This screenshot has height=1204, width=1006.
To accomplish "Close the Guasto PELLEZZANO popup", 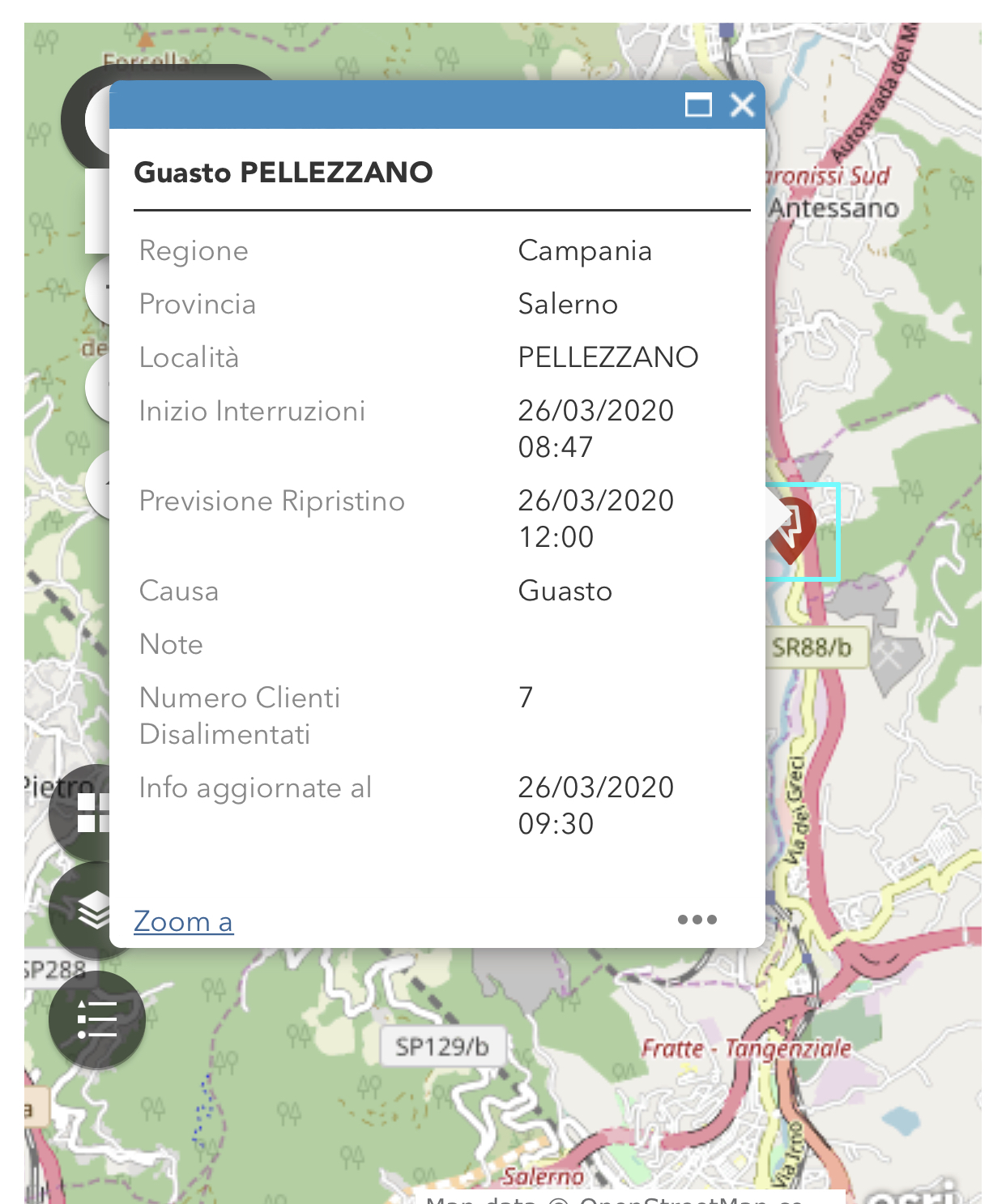I will coord(742,105).
